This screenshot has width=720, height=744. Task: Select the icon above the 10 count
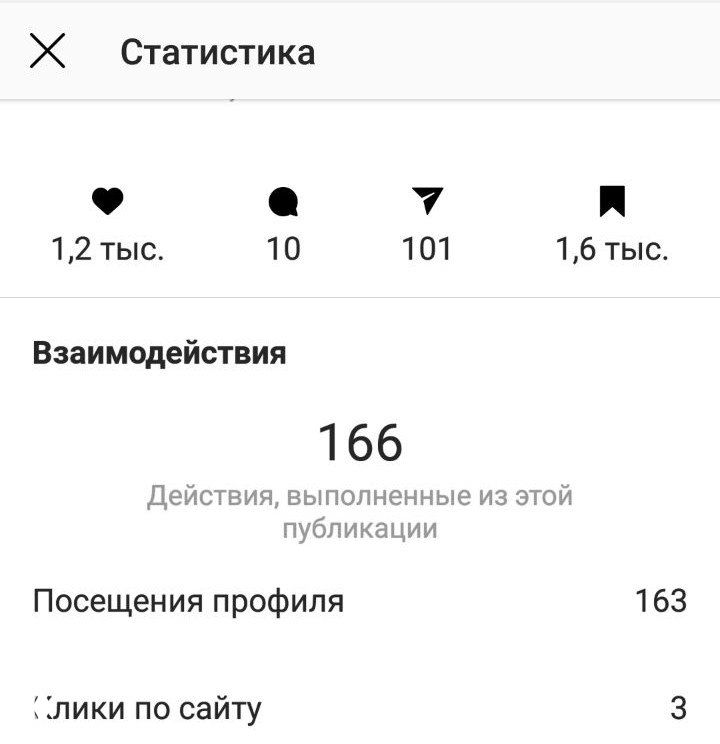(x=285, y=203)
